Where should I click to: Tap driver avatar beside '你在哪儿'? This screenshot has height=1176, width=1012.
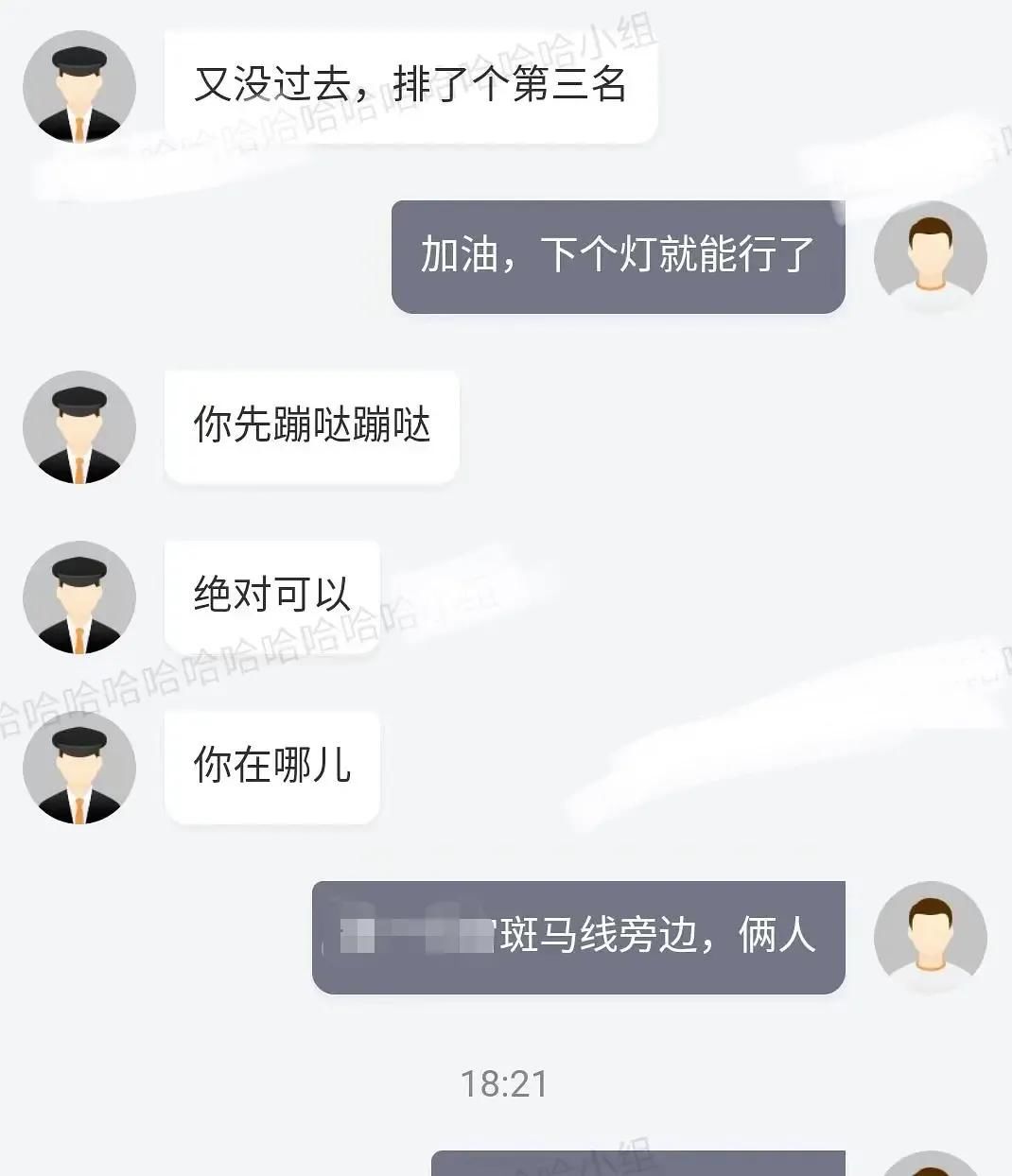pyautogui.click(x=79, y=768)
